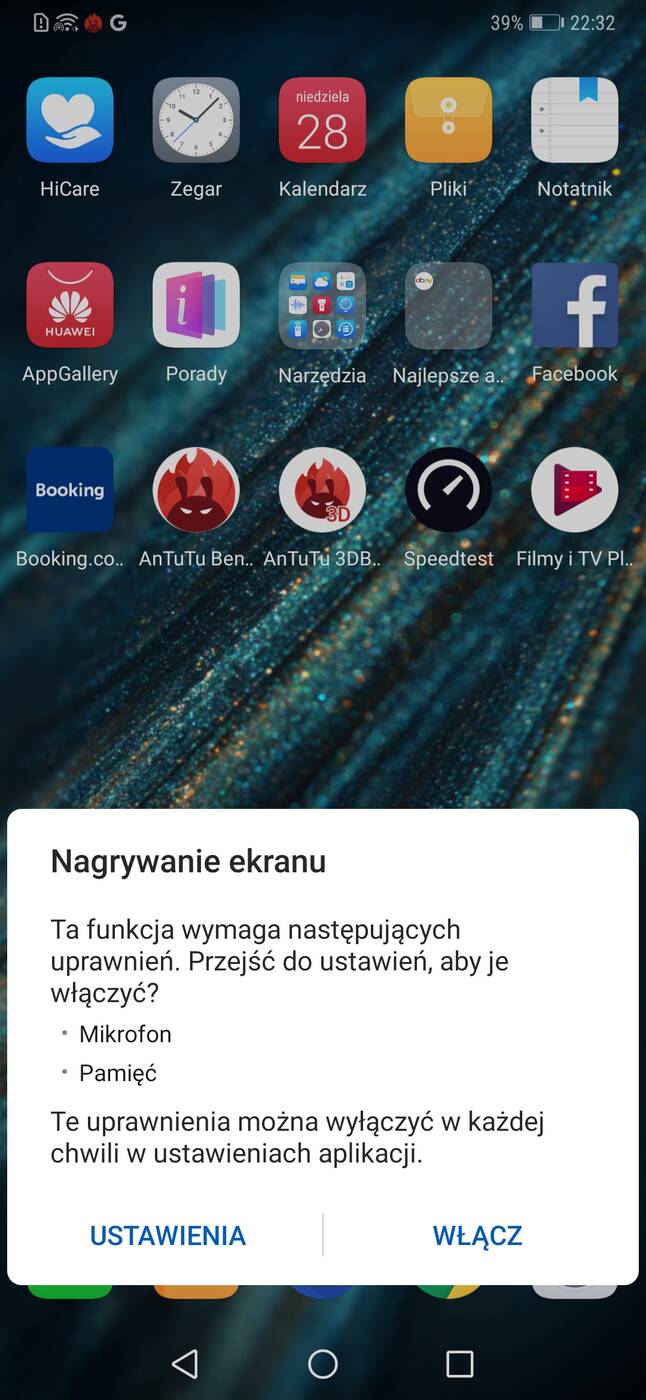Open the AnTuTu 3DBench app
The width and height of the screenshot is (646, 1400).
pyautogui.click(x=322, y=490)
